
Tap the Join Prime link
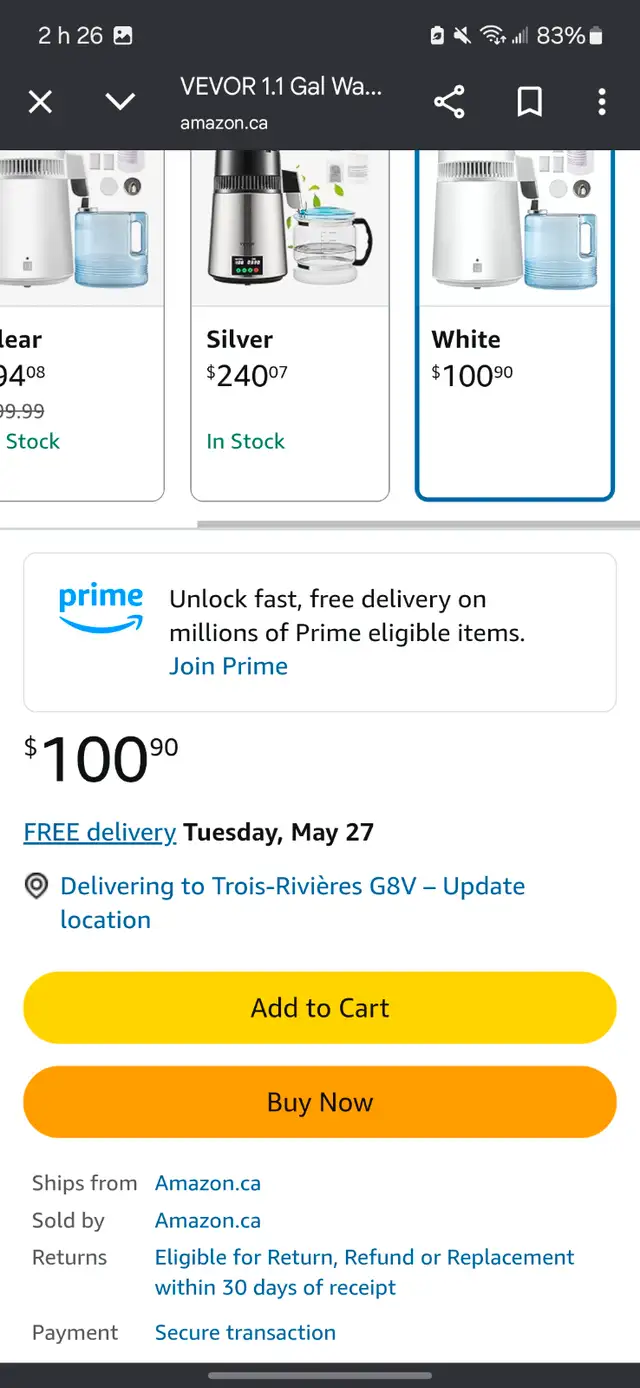point(228,666)
